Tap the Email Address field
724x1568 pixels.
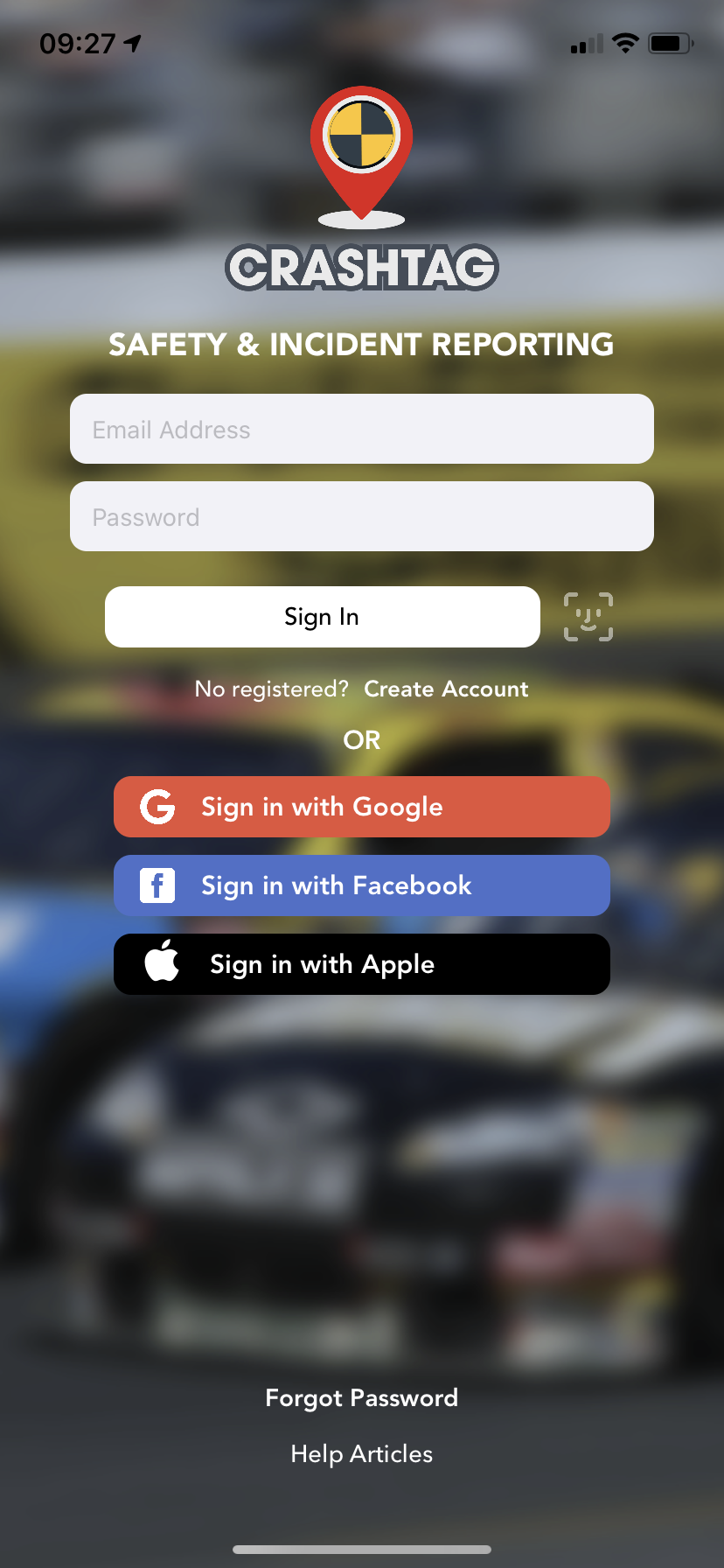click(362, 429)
